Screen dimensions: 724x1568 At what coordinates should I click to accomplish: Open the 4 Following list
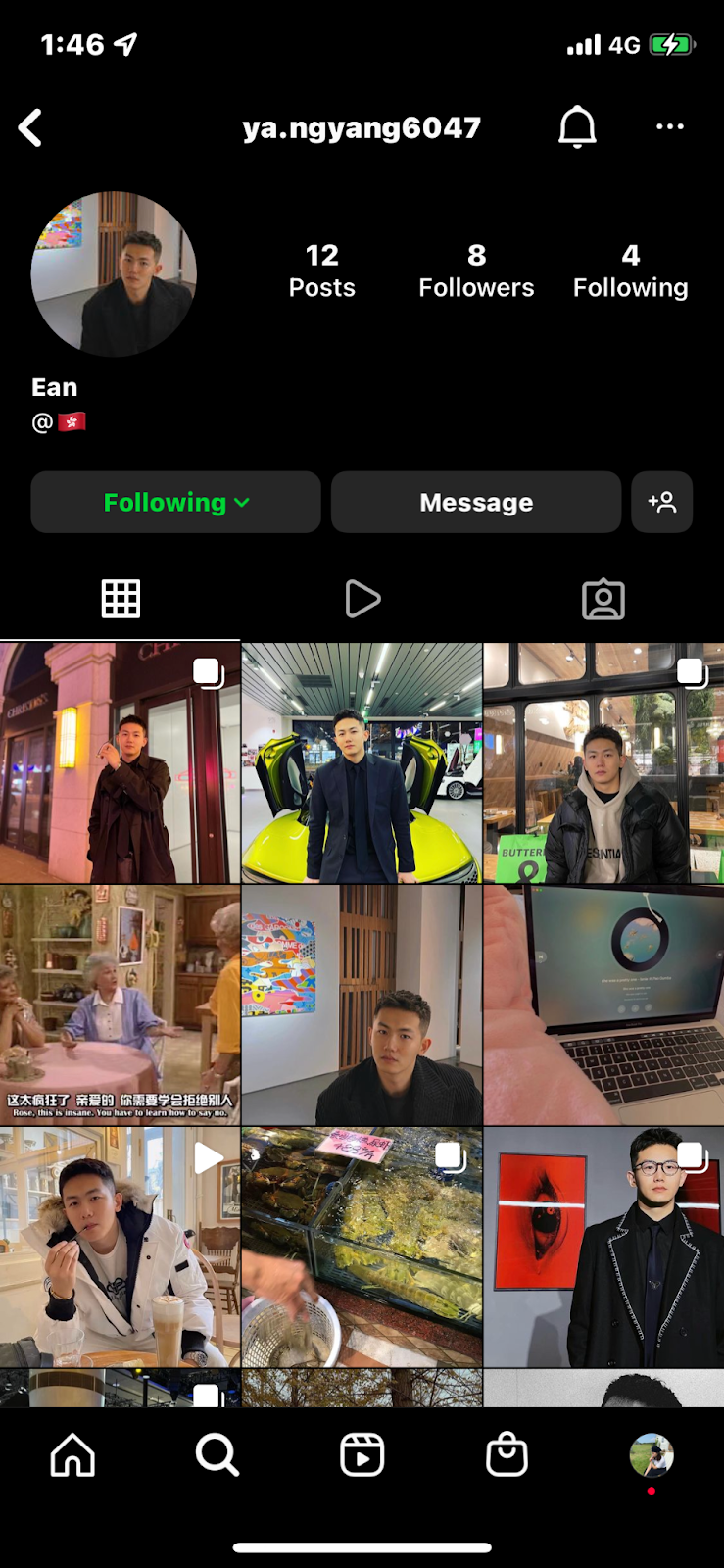coord(630,271)
